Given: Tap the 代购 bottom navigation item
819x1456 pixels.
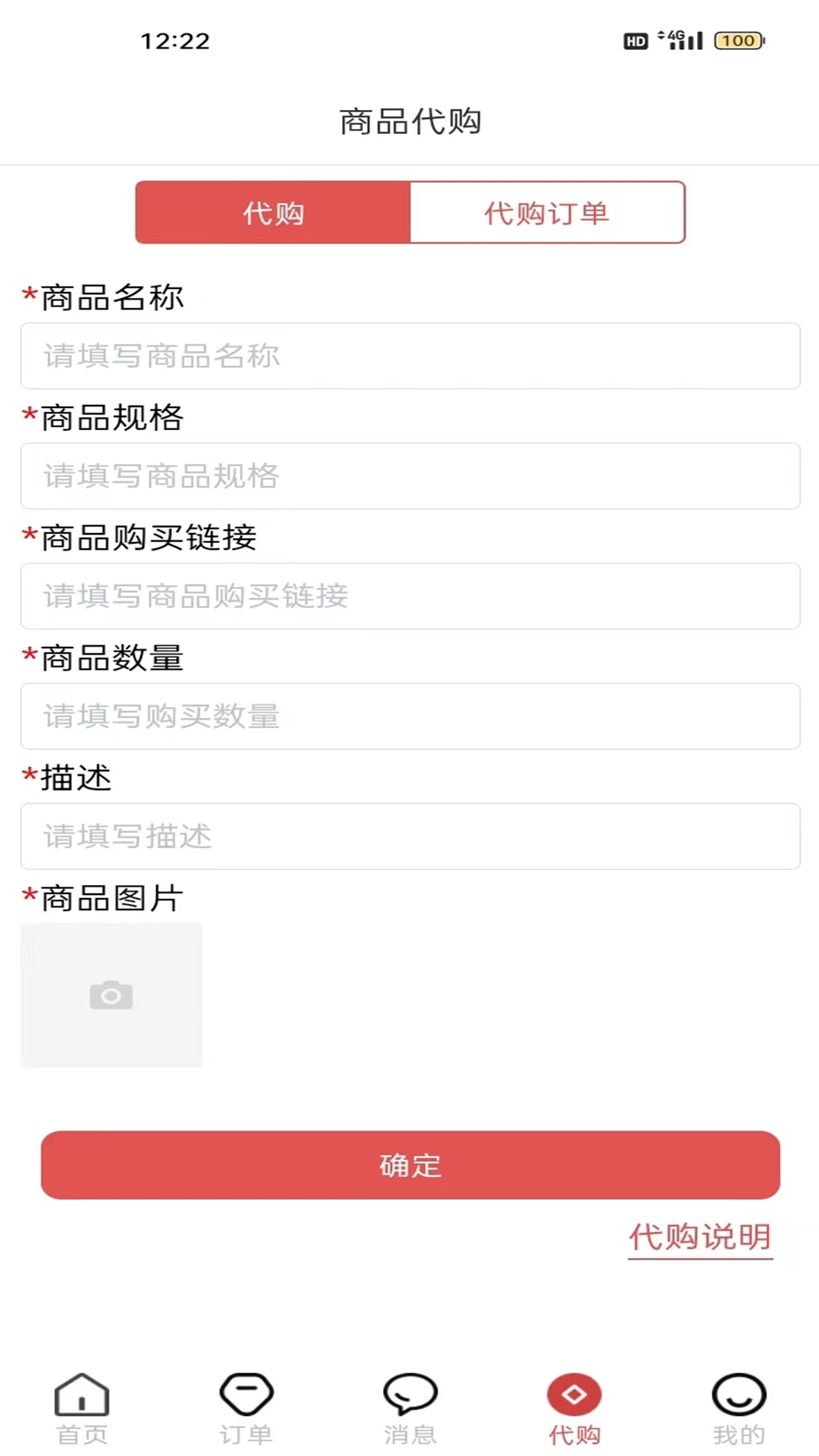Looking at the screenshot, I should pyautogui.click(x=574, y=1408).
